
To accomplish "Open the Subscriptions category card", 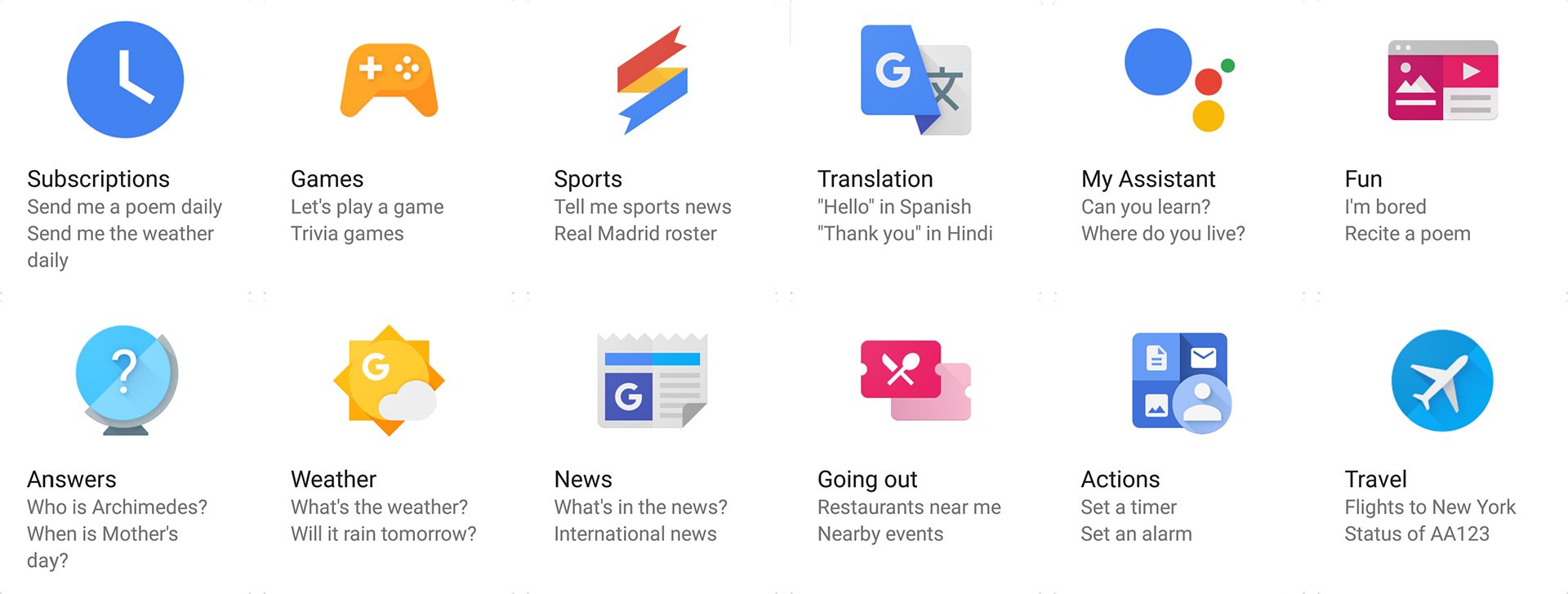I will (x=125, y=80).
